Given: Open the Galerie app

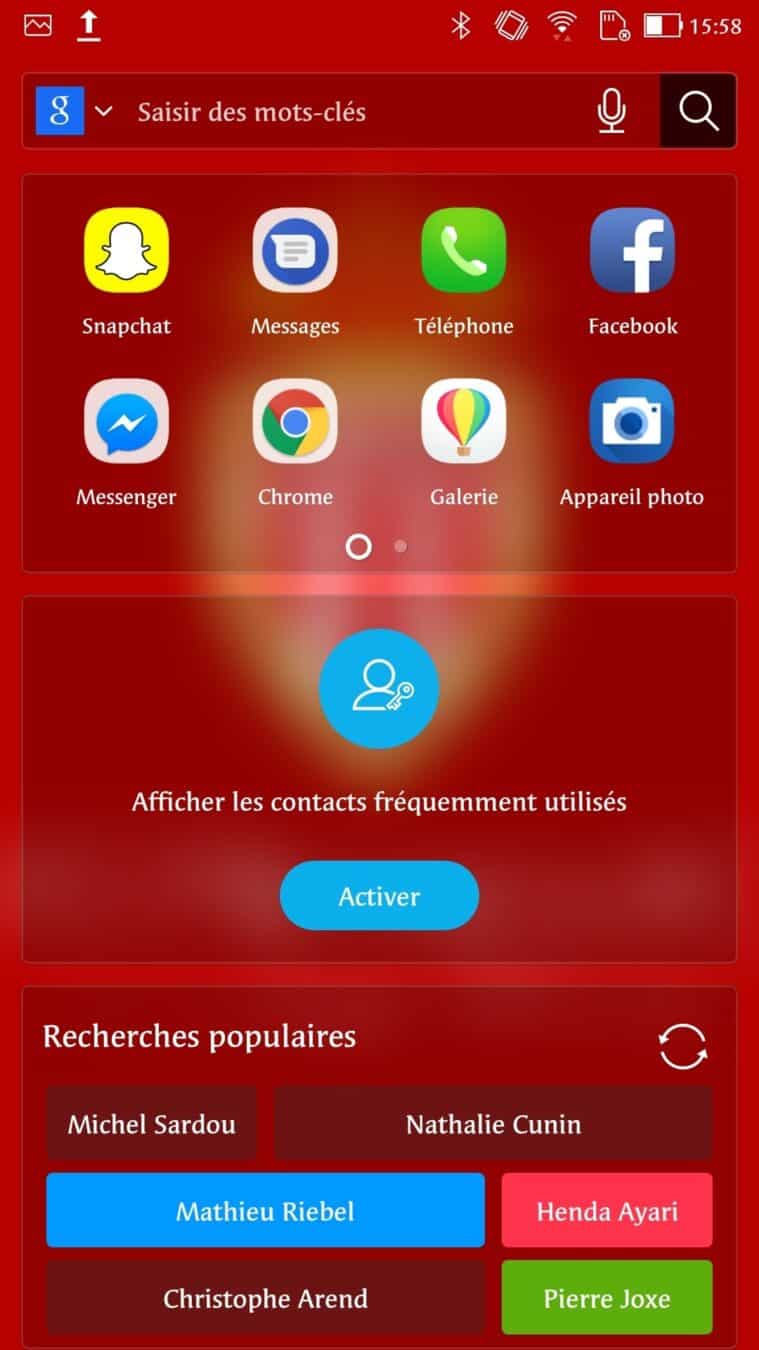Looking at the screenshot, I should coord(463,421).
